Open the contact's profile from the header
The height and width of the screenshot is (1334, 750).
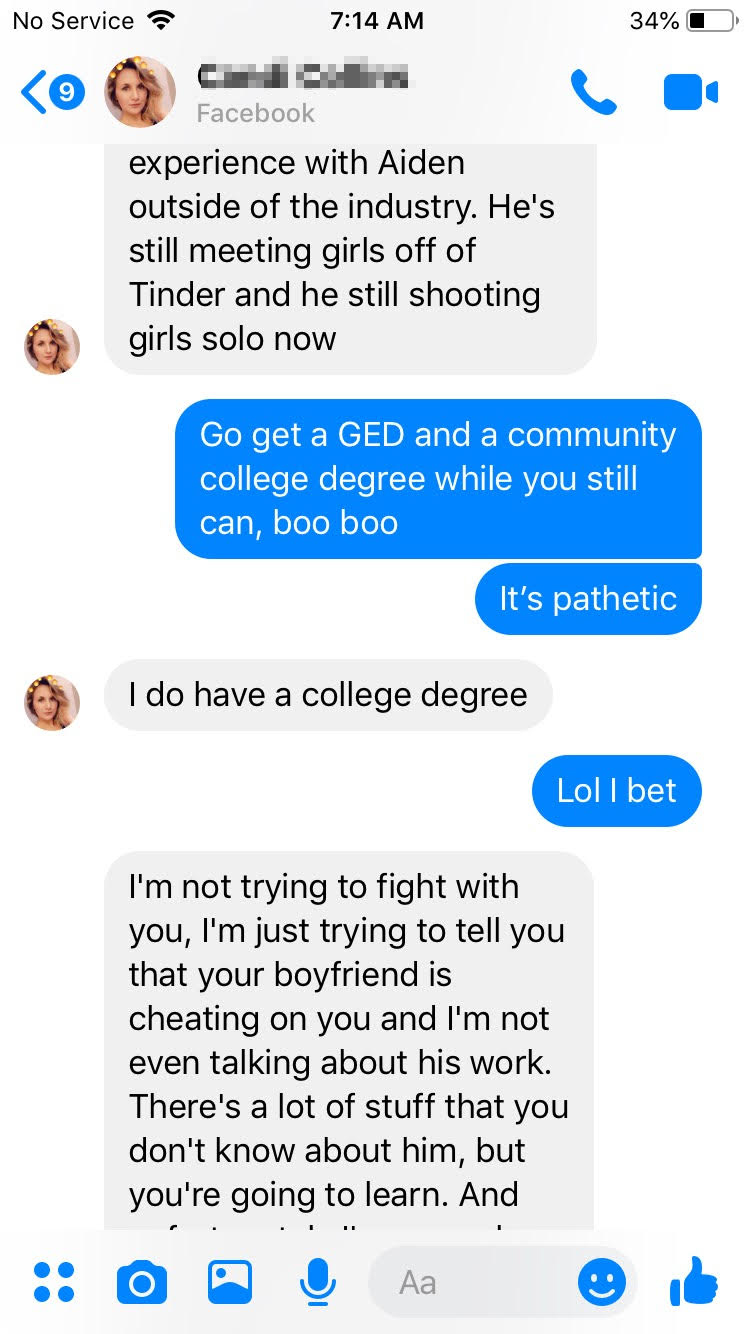[x=300, y=90]
